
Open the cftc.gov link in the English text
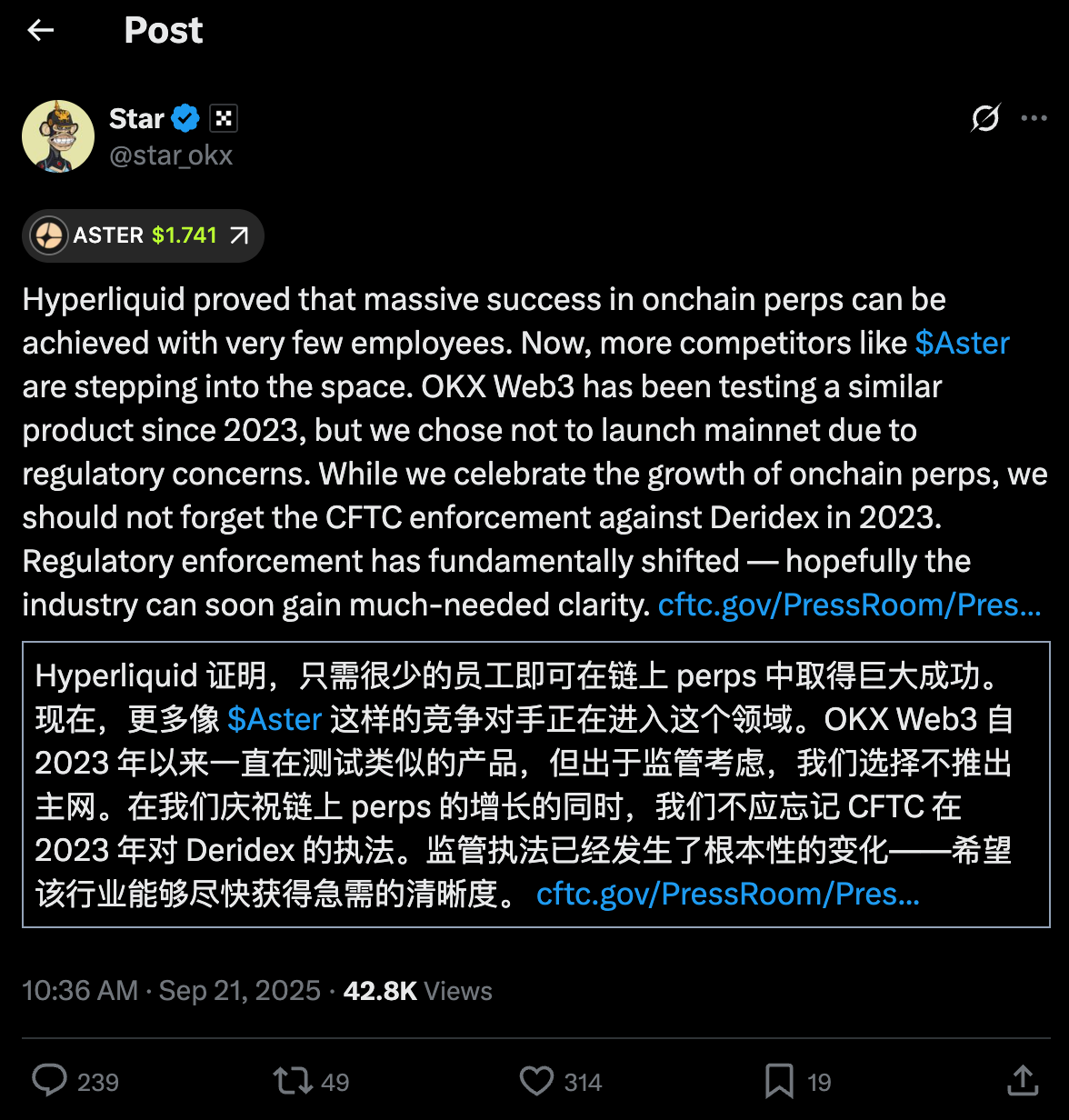click(848, 605)
